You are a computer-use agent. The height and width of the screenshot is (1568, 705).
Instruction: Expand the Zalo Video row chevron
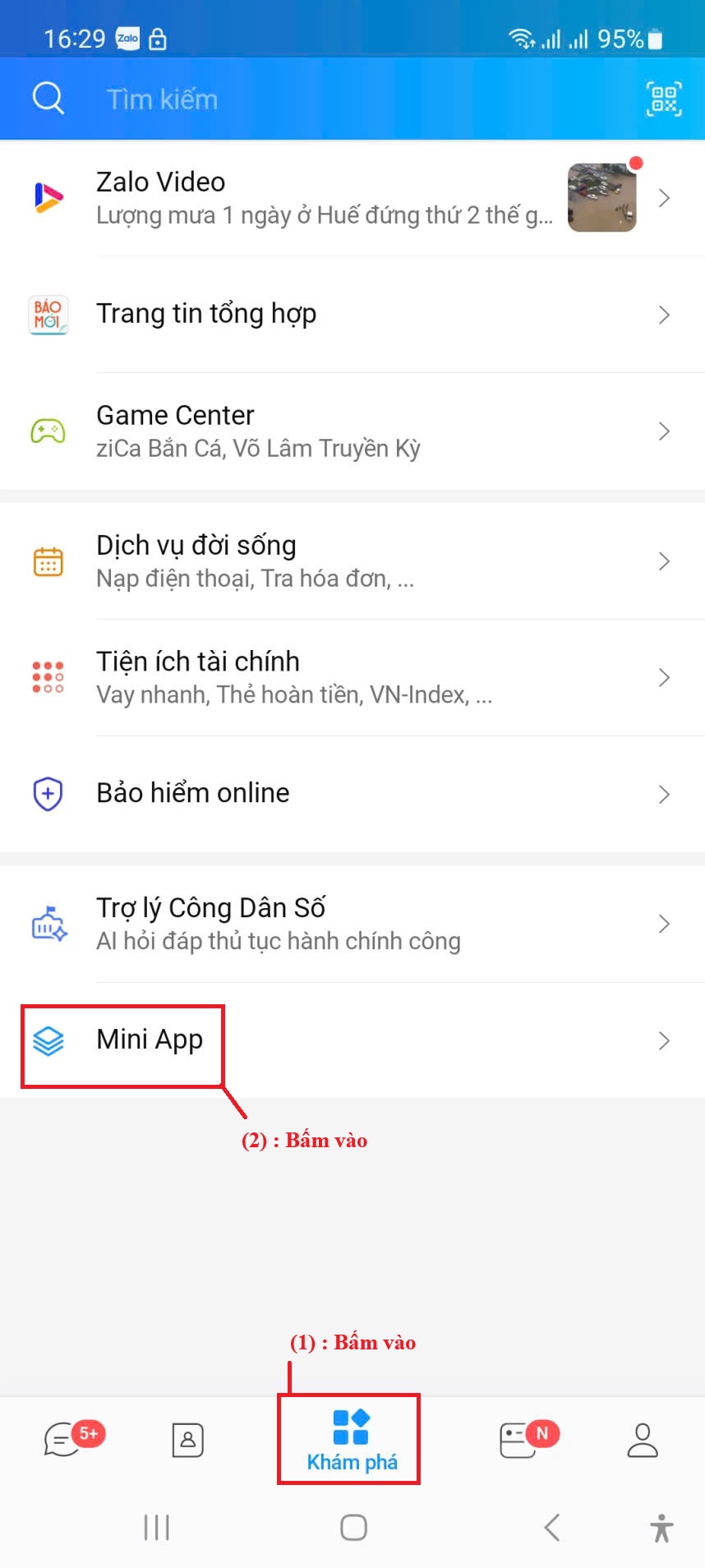[x=665, y=197]
